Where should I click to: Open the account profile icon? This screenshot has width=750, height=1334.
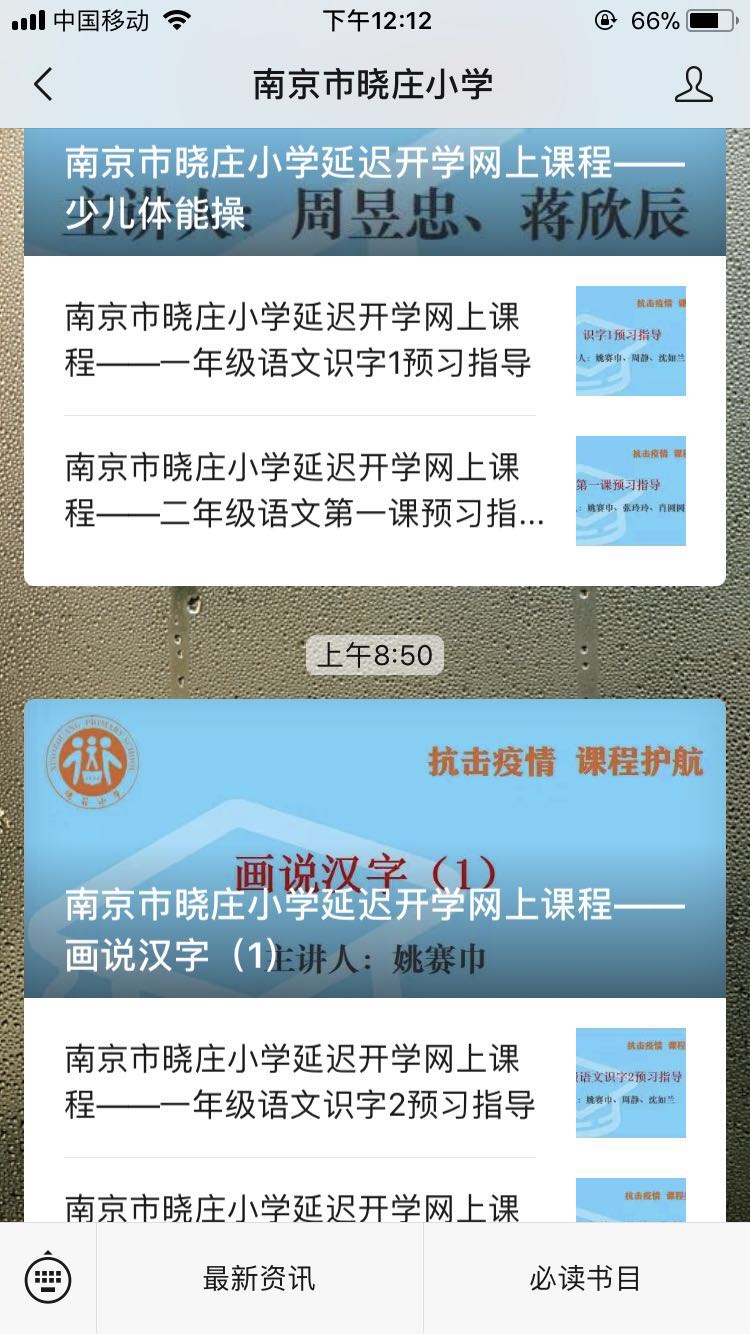pyautogui.click(x=693, y=85)
